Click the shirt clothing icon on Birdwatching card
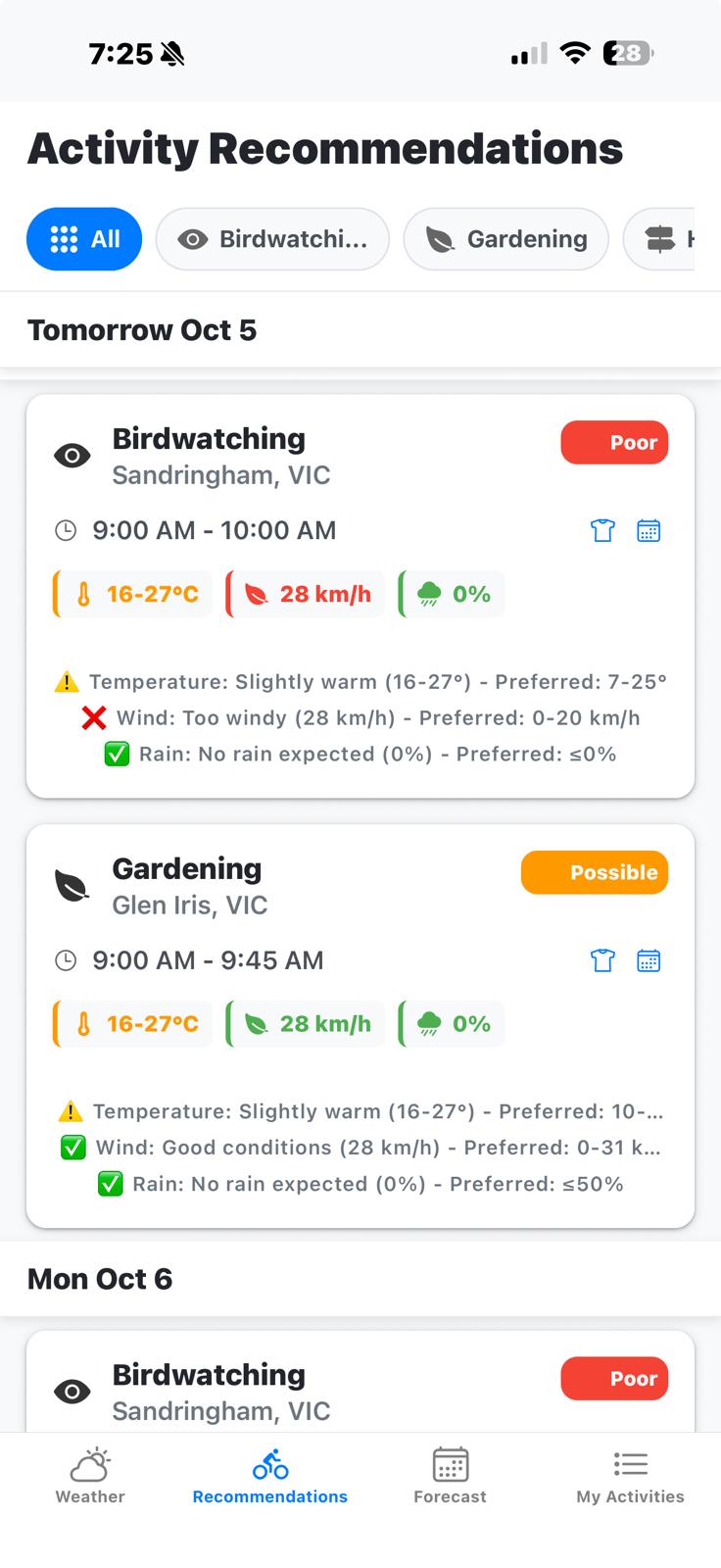The image size is (721, 1568). click(x=602, y=530)
